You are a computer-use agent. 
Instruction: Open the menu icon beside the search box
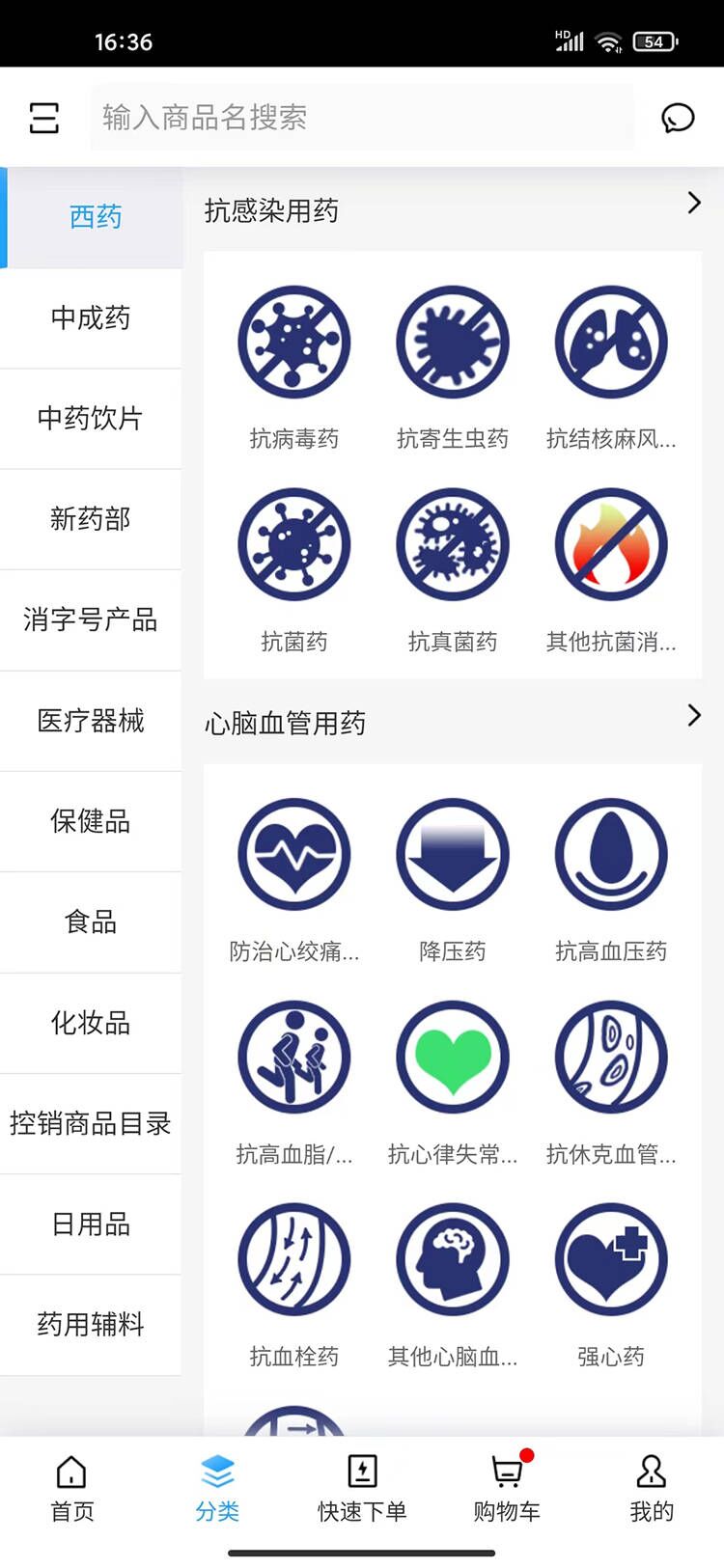44,118
